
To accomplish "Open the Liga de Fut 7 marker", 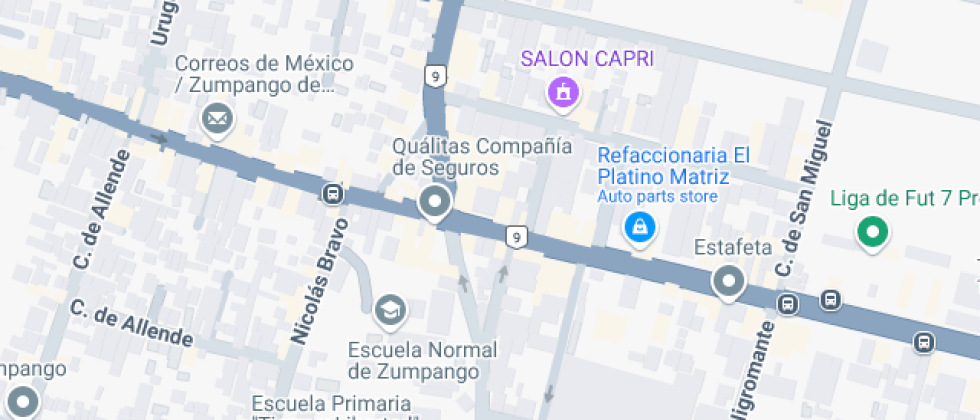I will pyautogui.click(x=872, y=234).
